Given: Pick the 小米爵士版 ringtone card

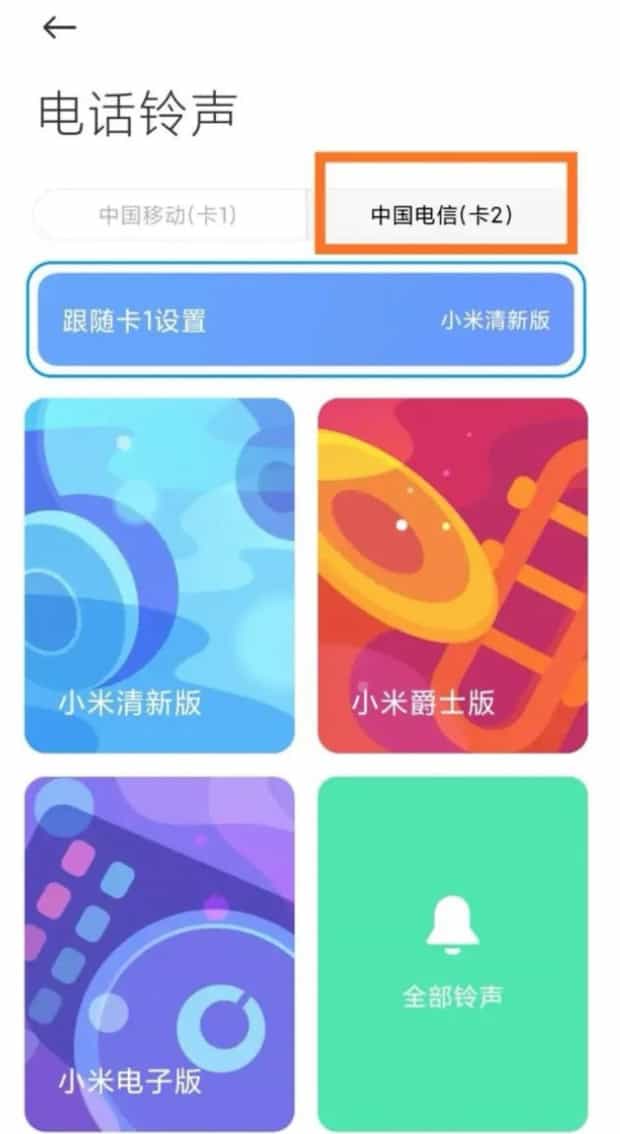Looking at the screenshot, I should (453, 575).
